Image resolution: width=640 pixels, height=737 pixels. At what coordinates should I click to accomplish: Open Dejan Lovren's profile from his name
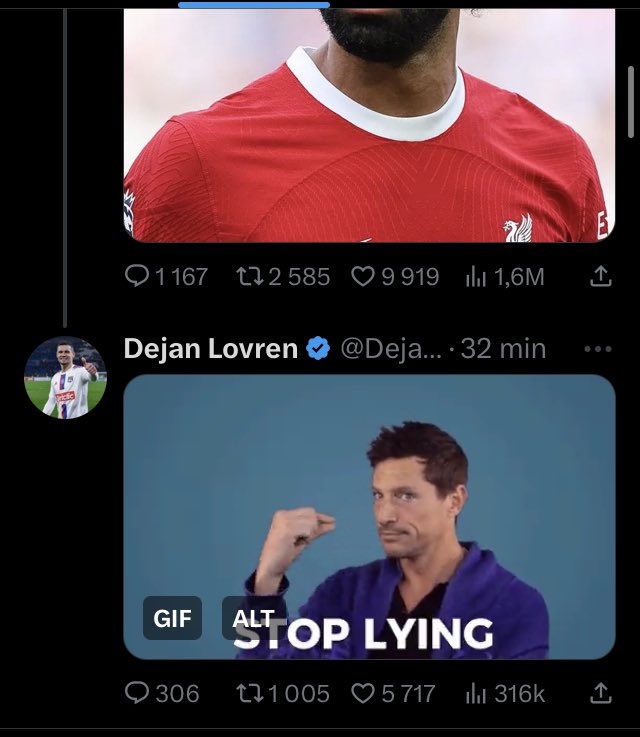(x=211, y=348)
